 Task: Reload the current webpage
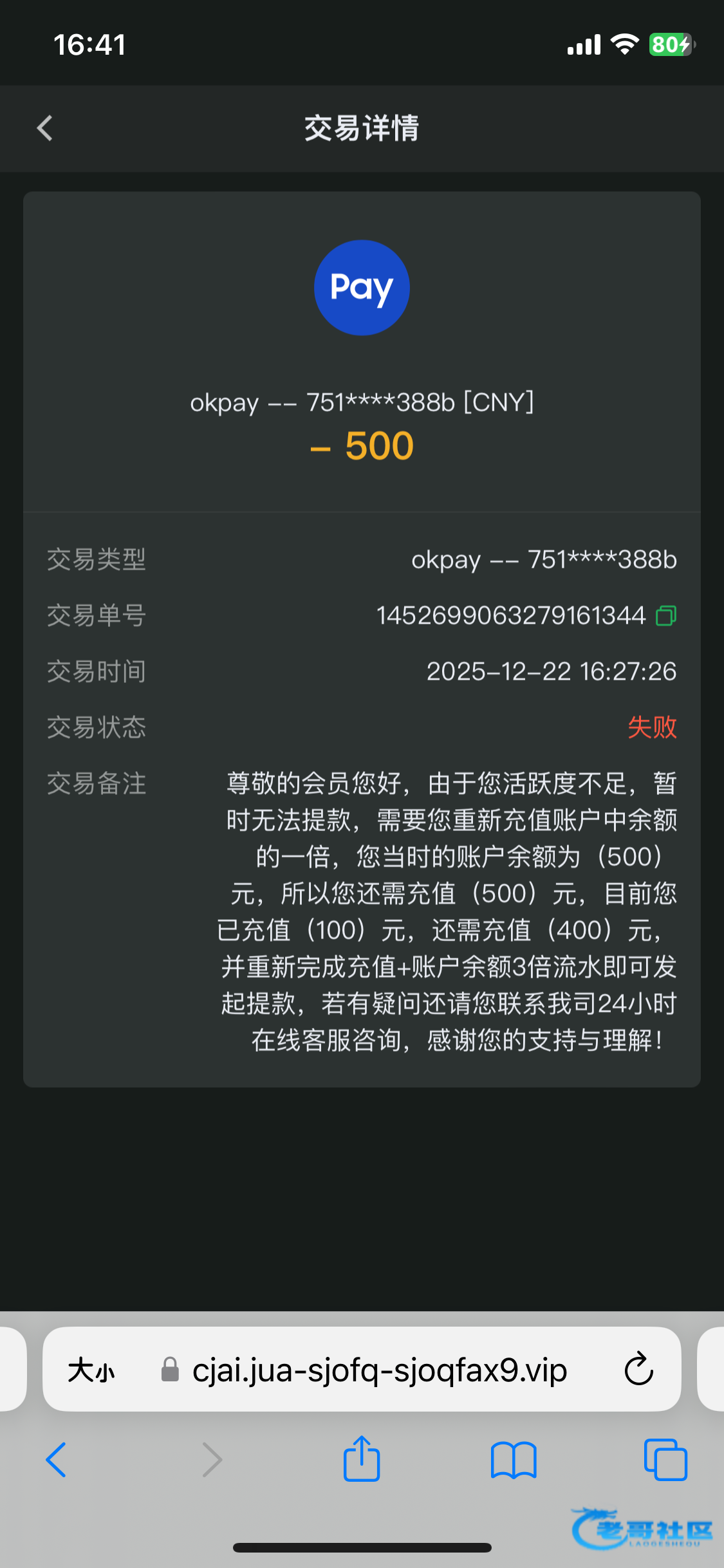[x=638, y=1370]
